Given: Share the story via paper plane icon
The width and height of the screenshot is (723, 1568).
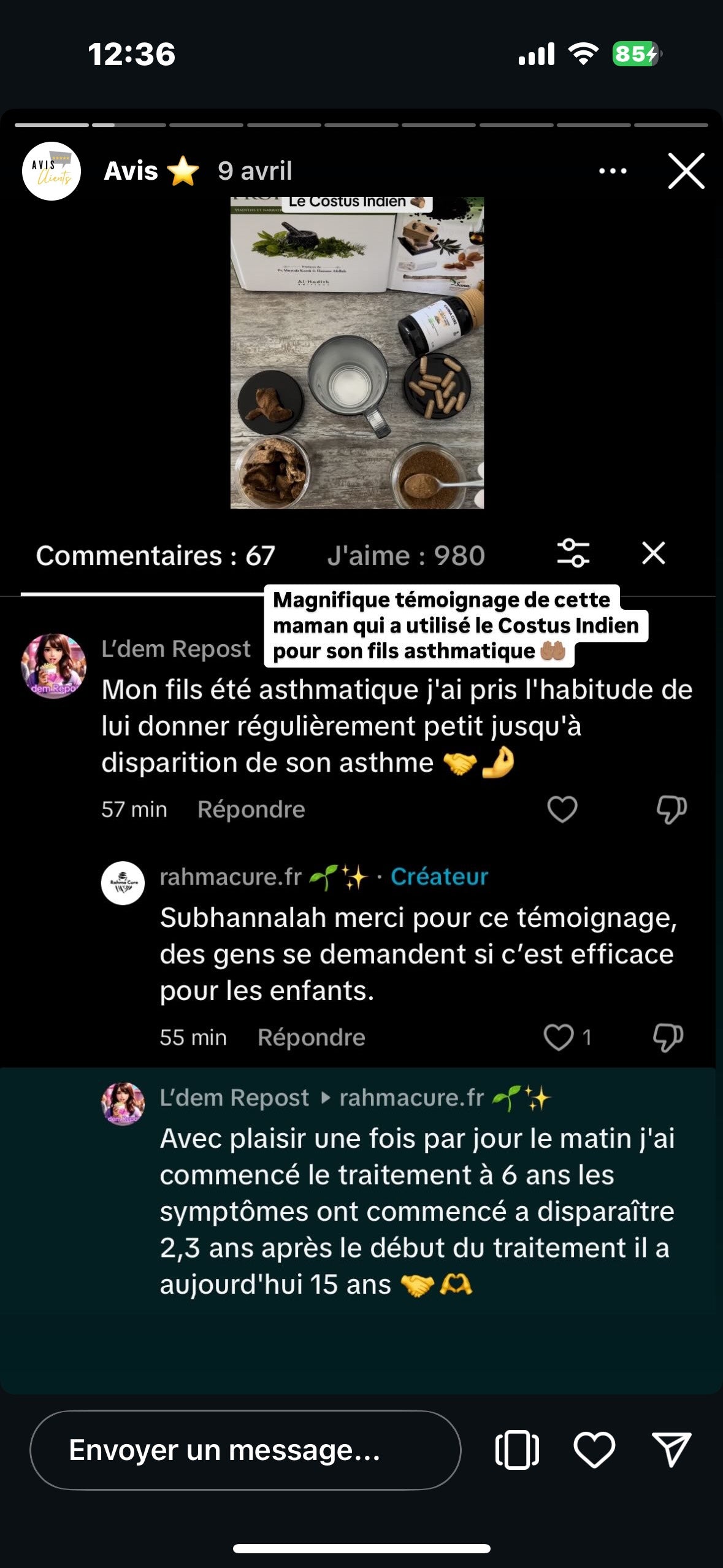Looking at the screenshot, I should (x=671, y=1450).
